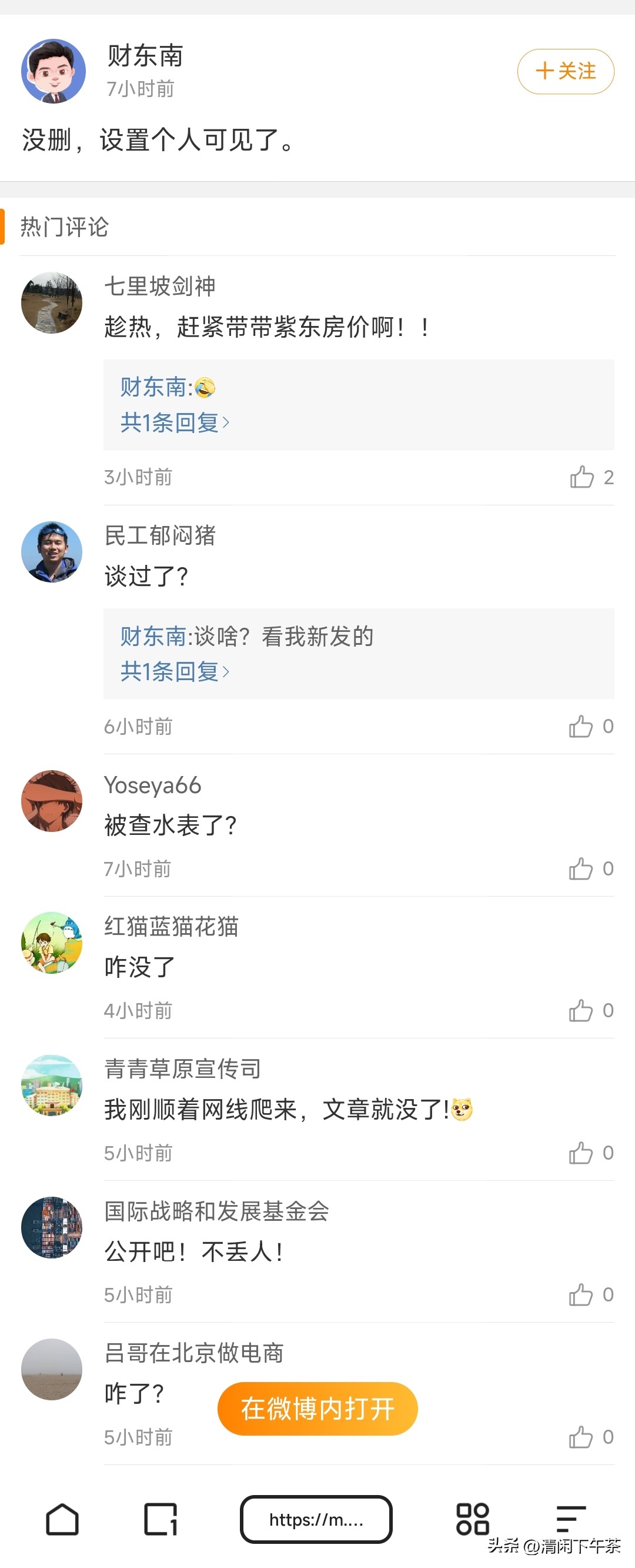Like 吕哥在北京做电商's comment

tap(583, 1438)
